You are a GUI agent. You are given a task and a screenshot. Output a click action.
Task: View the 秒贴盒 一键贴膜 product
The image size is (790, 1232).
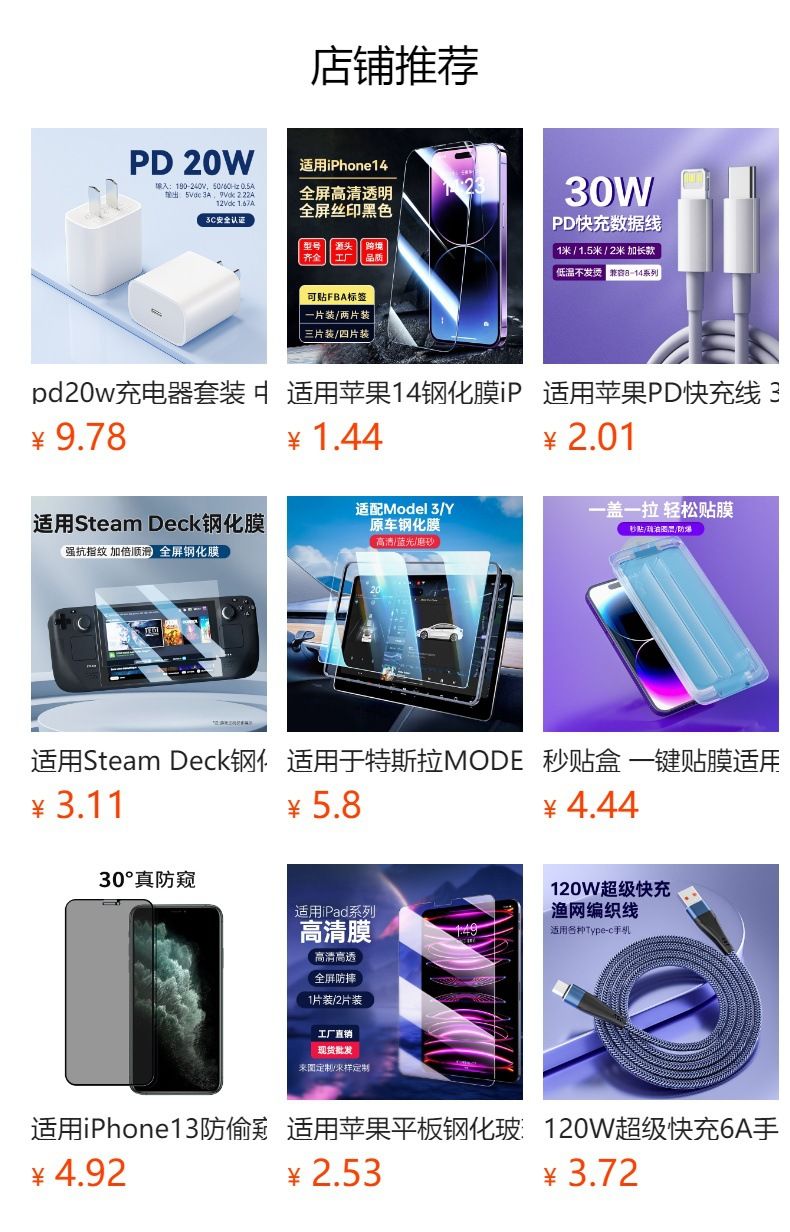pyautogui.click(x=661, y=614)
